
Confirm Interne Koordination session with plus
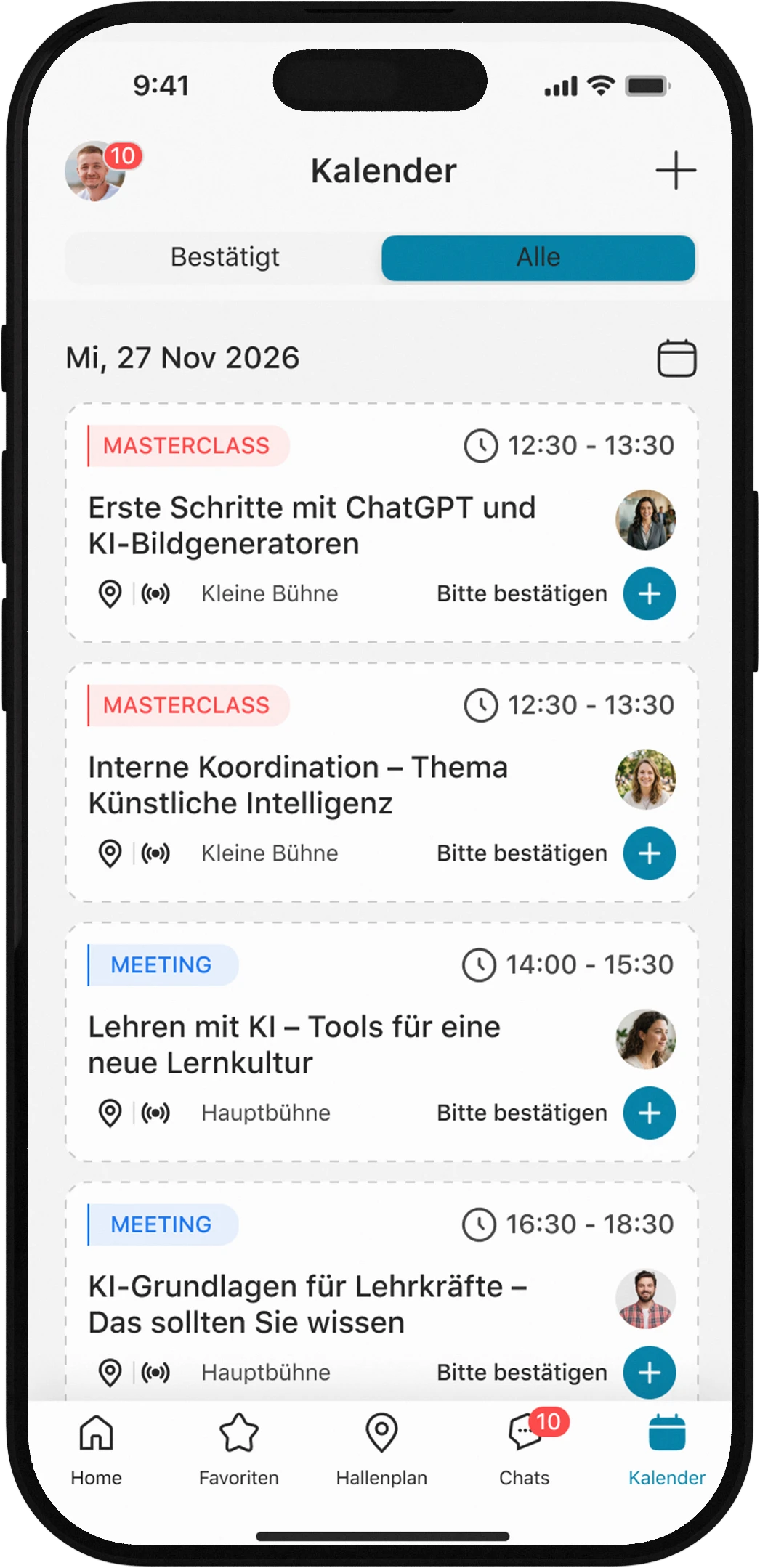click(649, 853)
